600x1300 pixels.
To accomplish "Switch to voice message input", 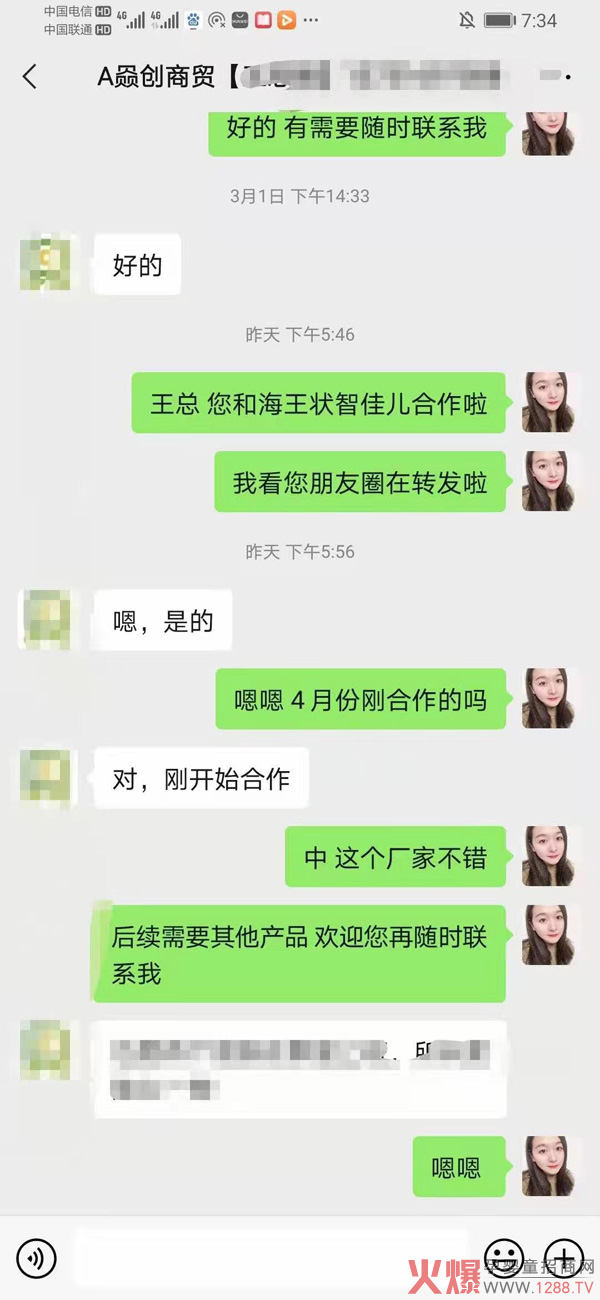I will click(36, 1257).
